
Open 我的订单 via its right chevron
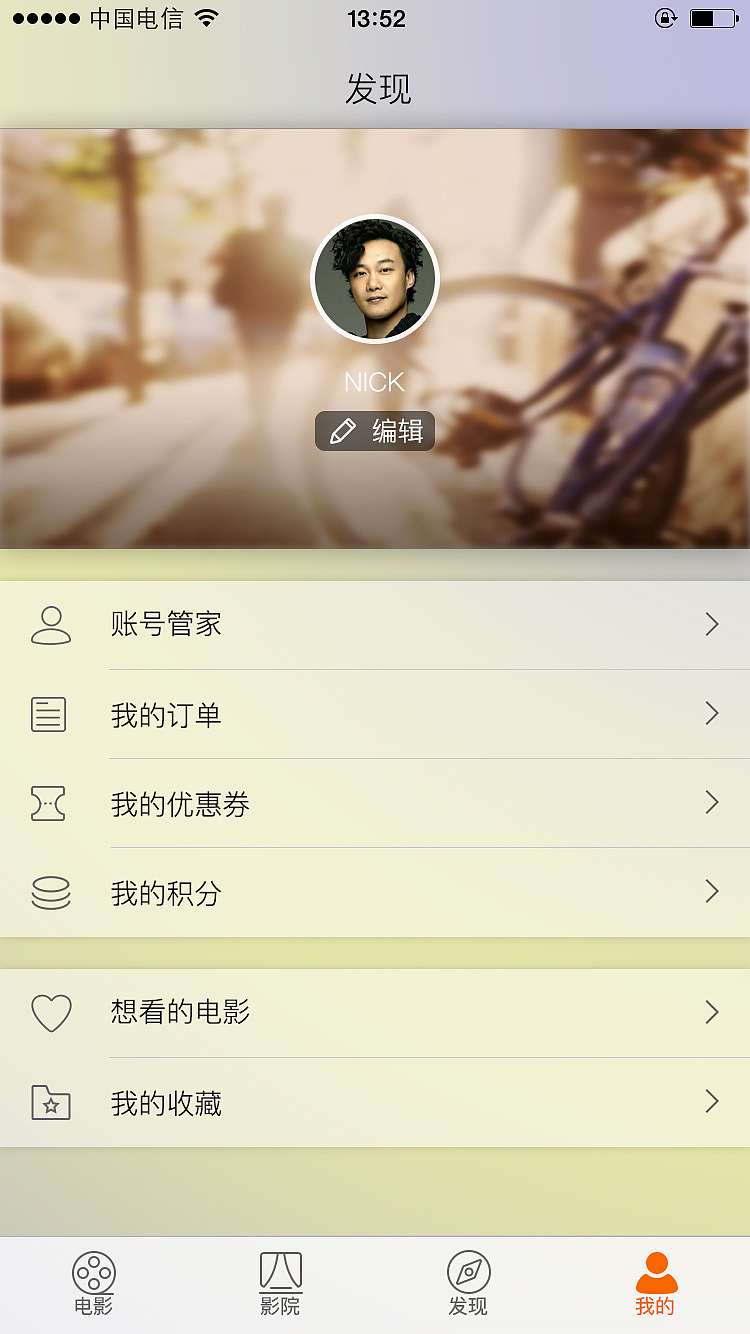click(x=712, y=713)
